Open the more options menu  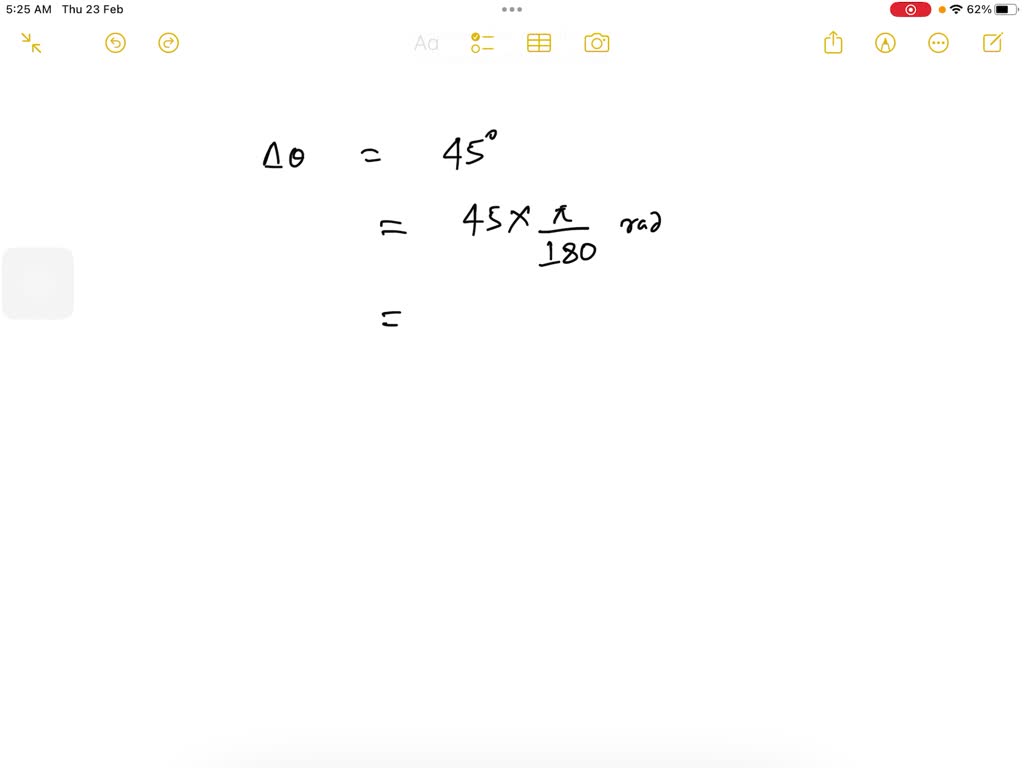(938, 43)
